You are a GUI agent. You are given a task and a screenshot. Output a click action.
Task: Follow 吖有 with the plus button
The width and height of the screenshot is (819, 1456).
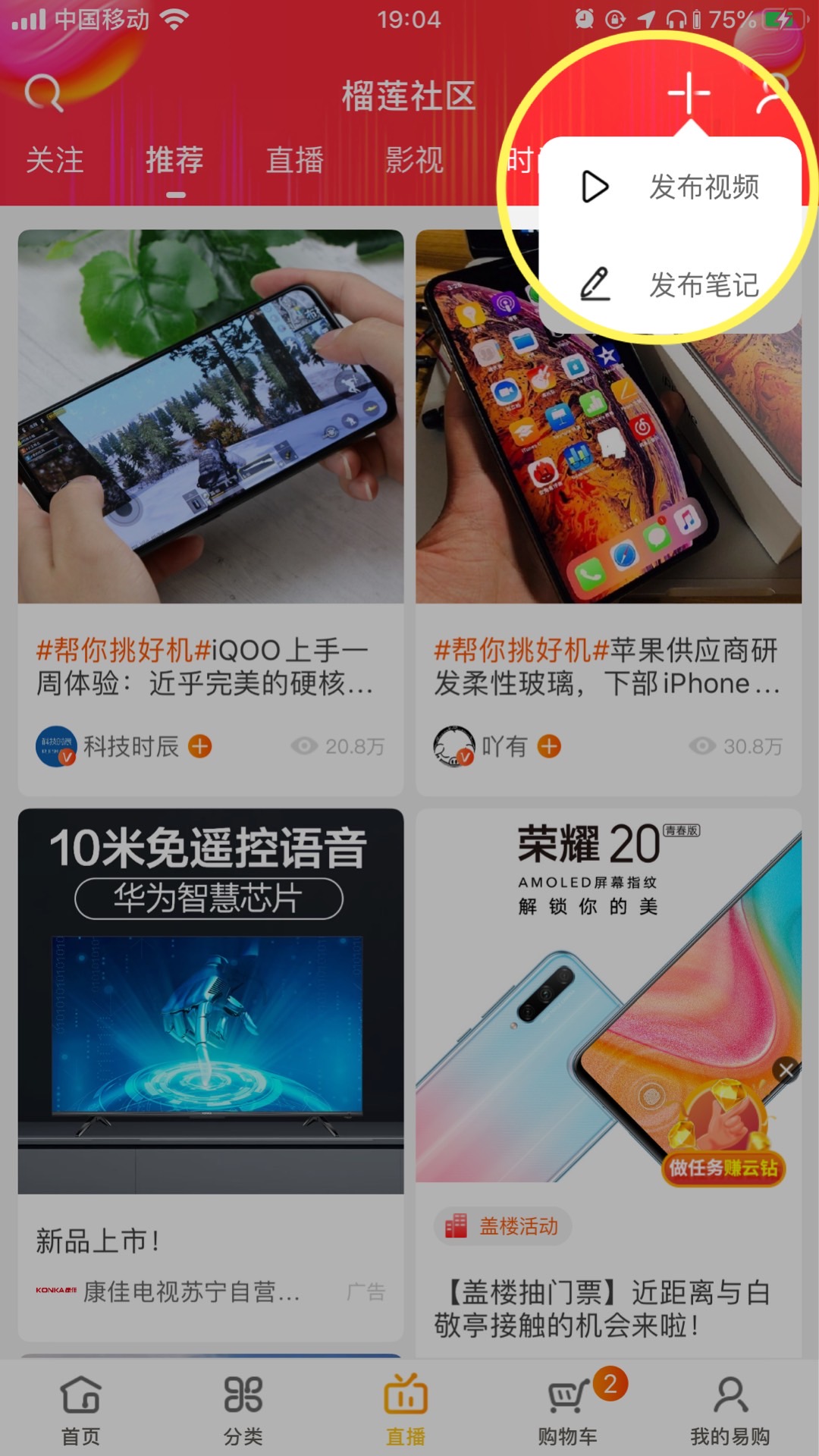549,746
